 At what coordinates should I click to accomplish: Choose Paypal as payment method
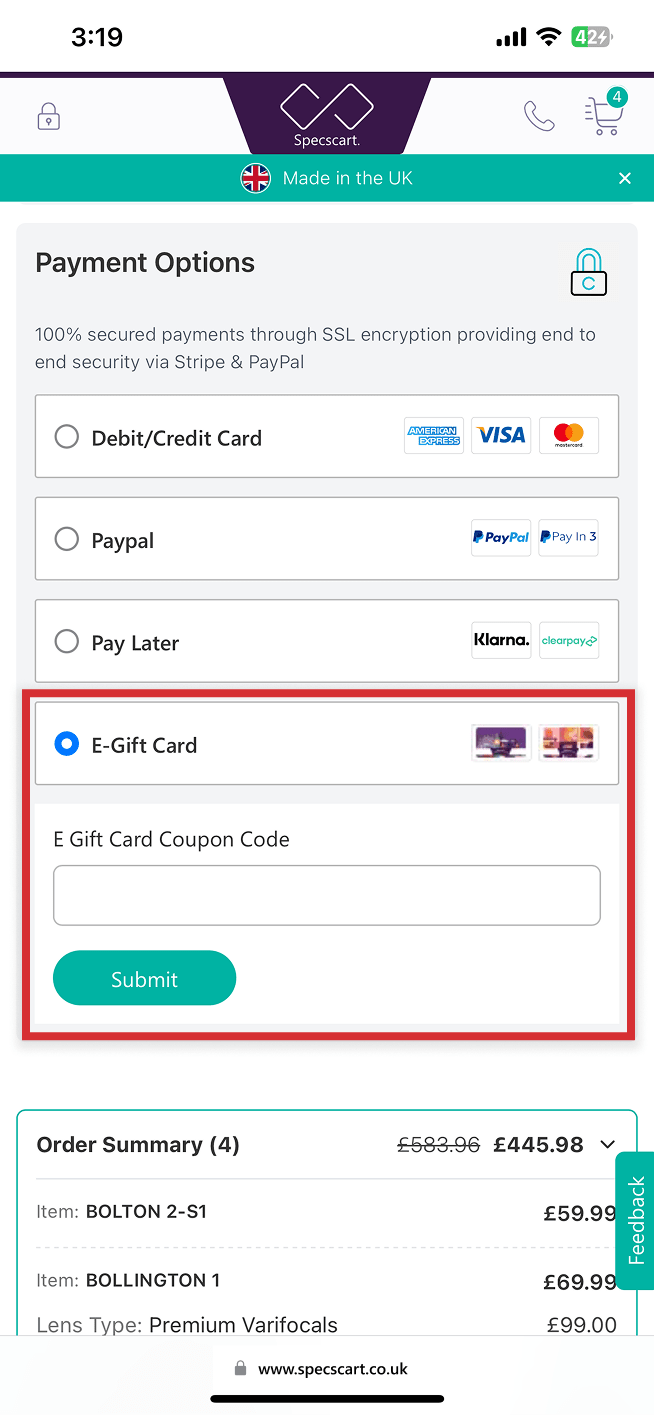click(x=67, y=539)
